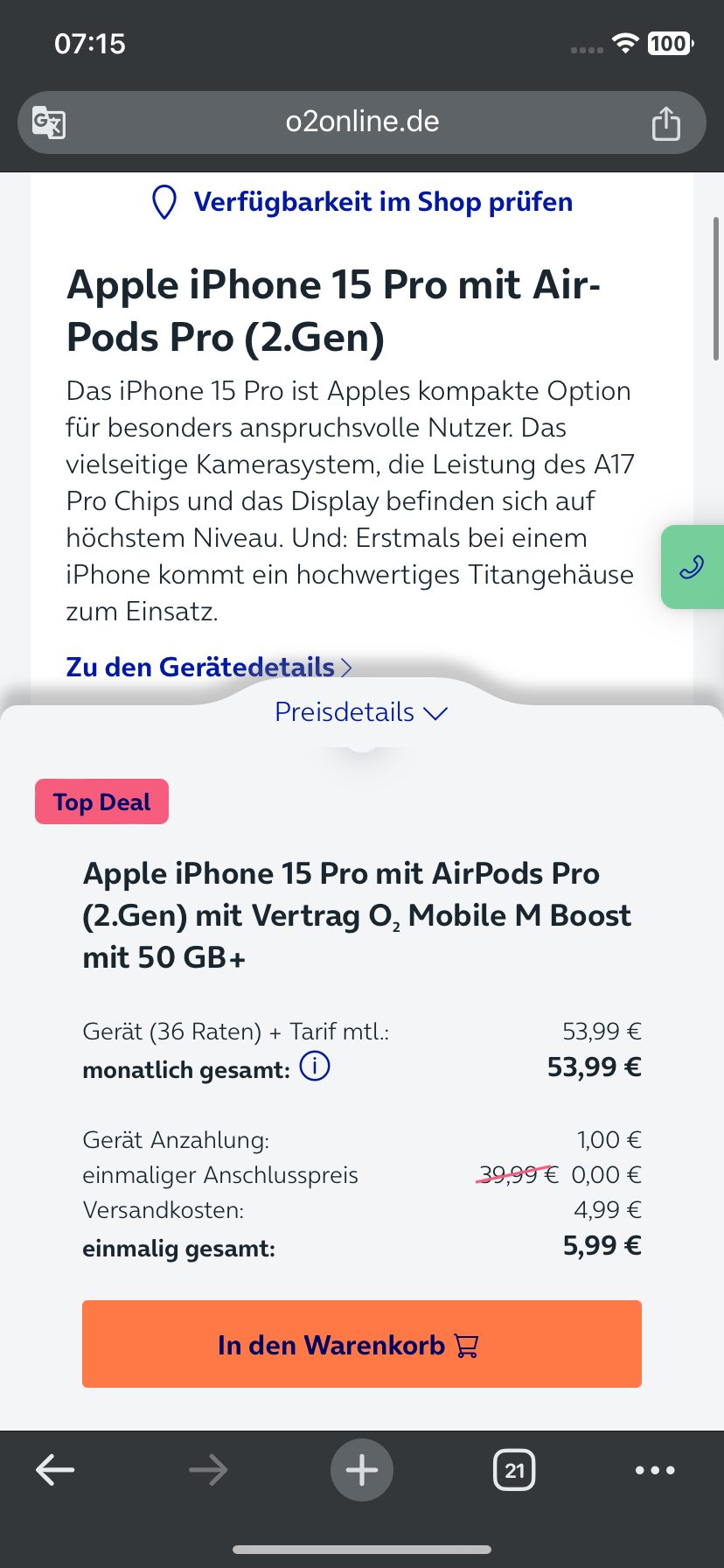Go back in the browser
This screenshot has height=1568, width=724.
(55, 1470)
